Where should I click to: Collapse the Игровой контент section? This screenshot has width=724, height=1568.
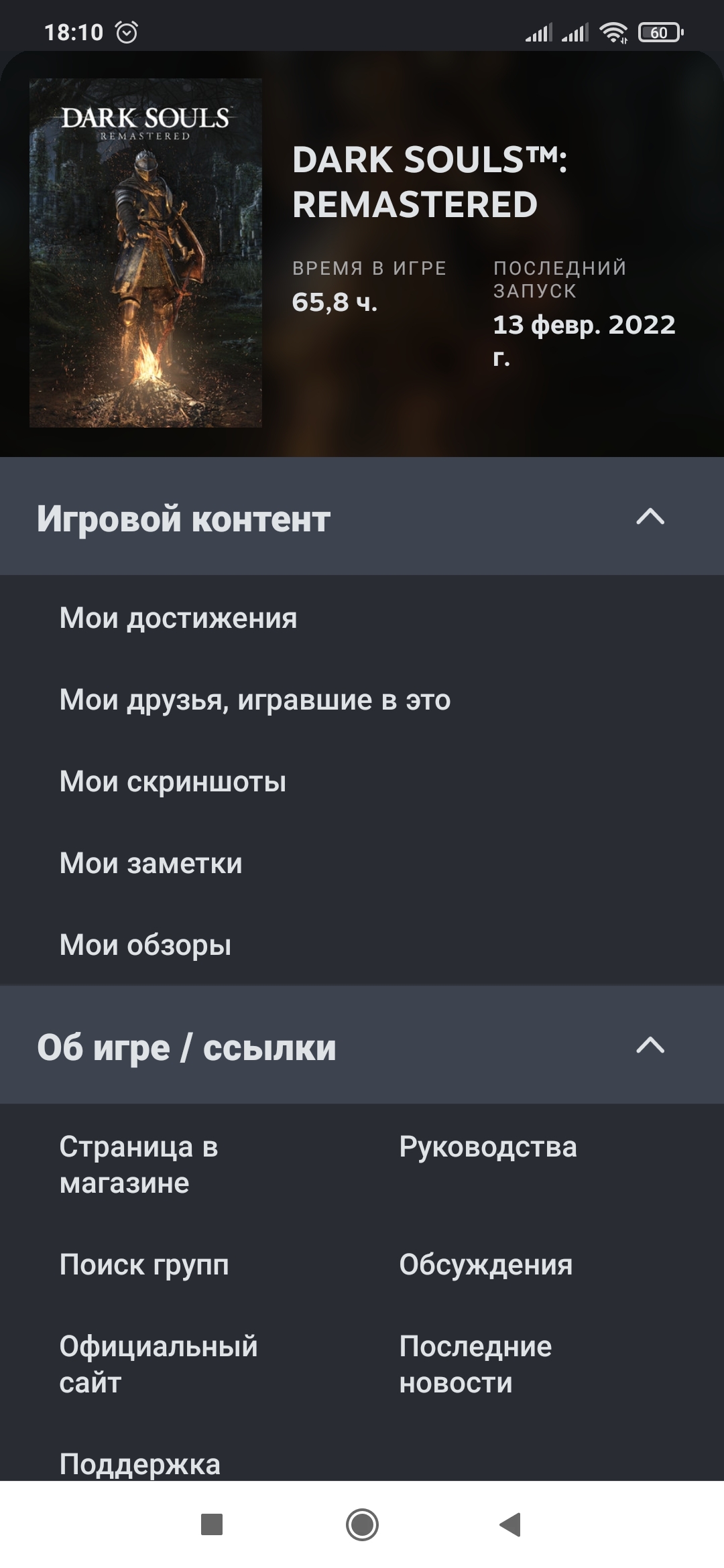click(x=650, y=517)
